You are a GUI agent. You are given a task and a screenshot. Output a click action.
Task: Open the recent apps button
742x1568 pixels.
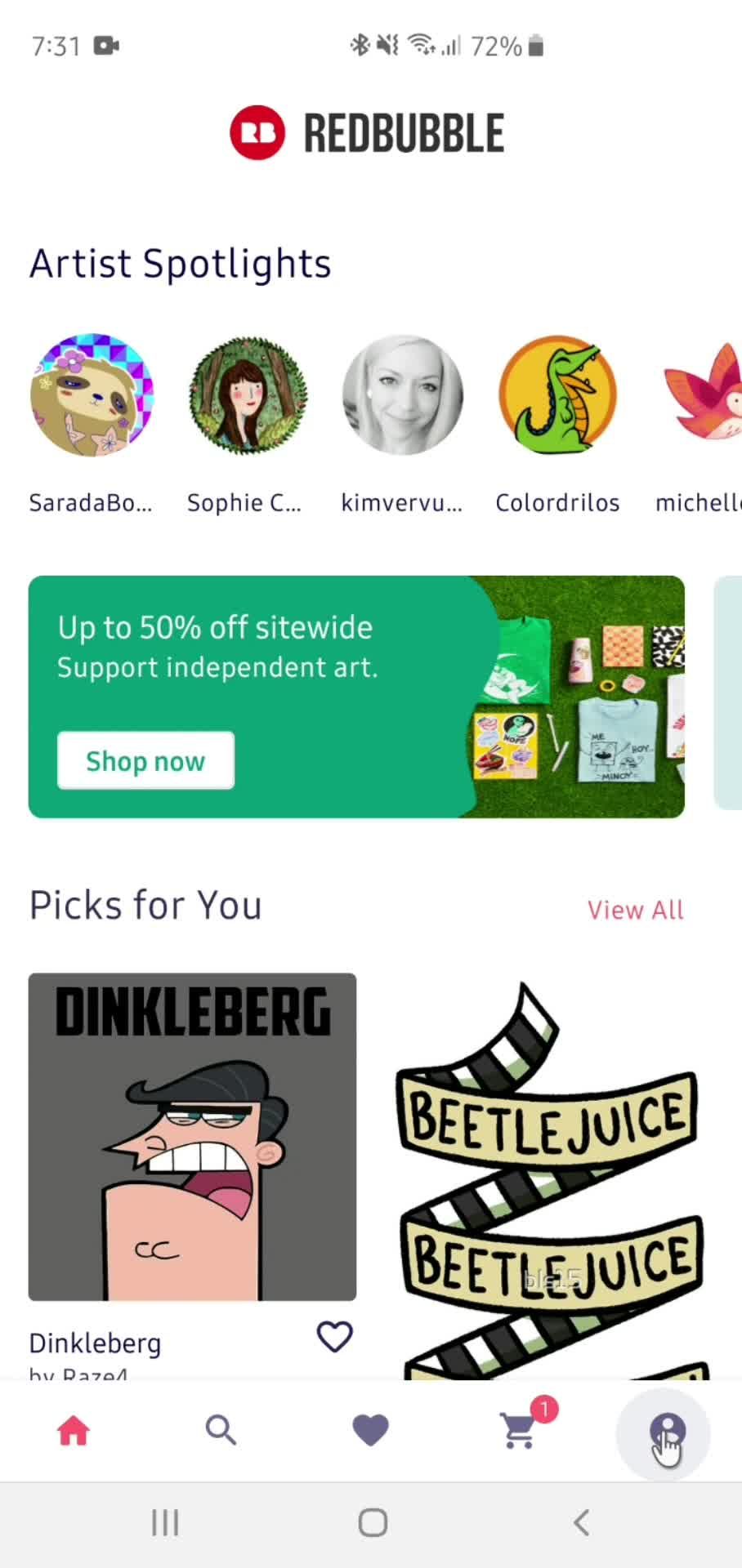point(165,1523)
